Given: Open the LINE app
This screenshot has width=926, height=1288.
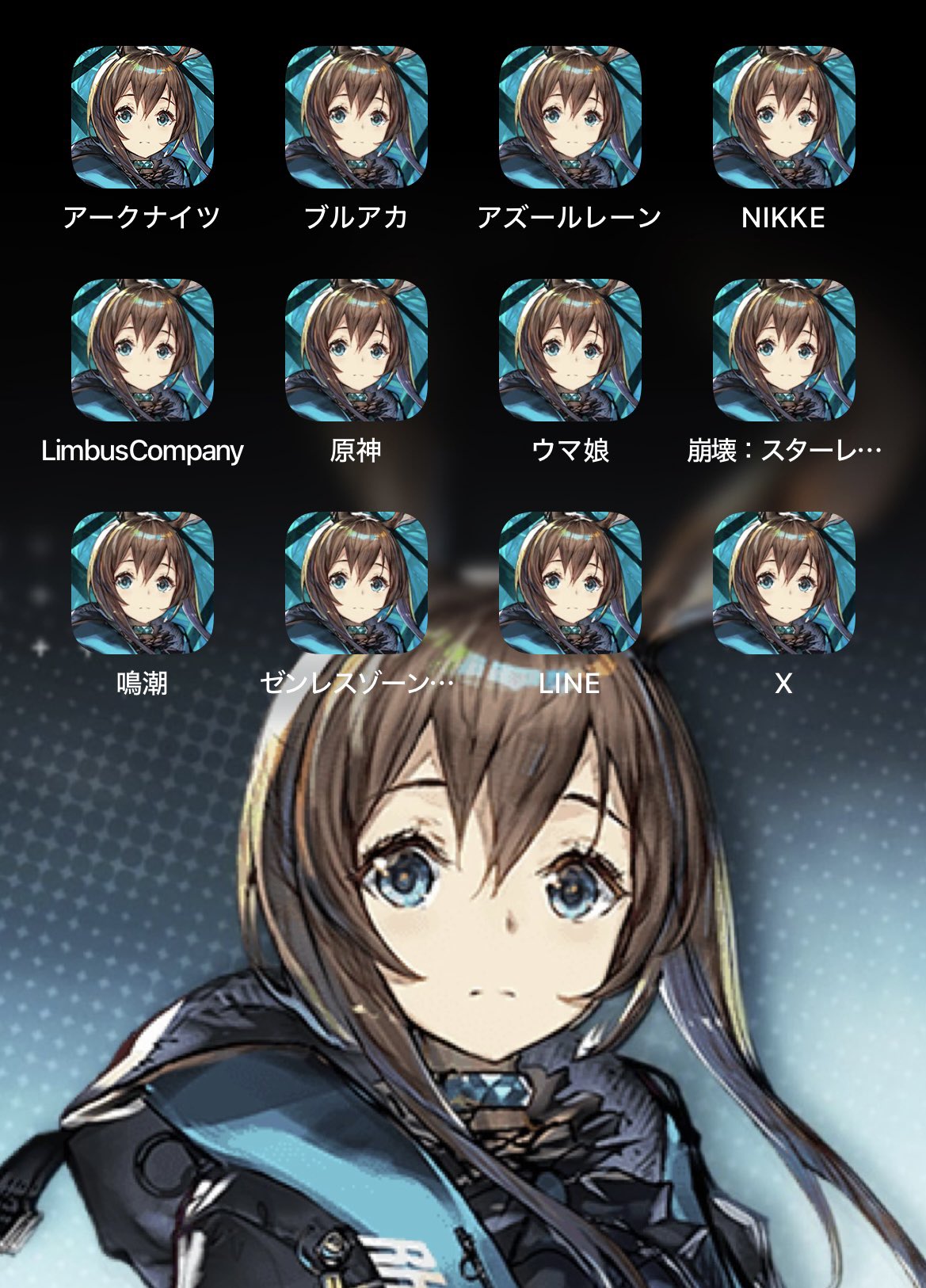Looking at the screenshot, I should (570, 582).
